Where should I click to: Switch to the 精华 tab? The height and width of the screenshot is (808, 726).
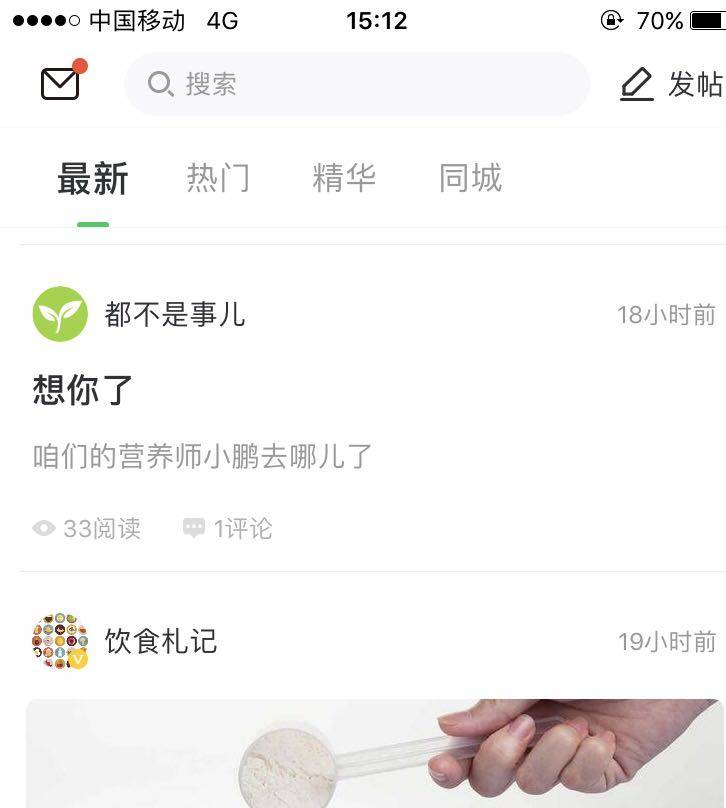click(x=344, y=179)
